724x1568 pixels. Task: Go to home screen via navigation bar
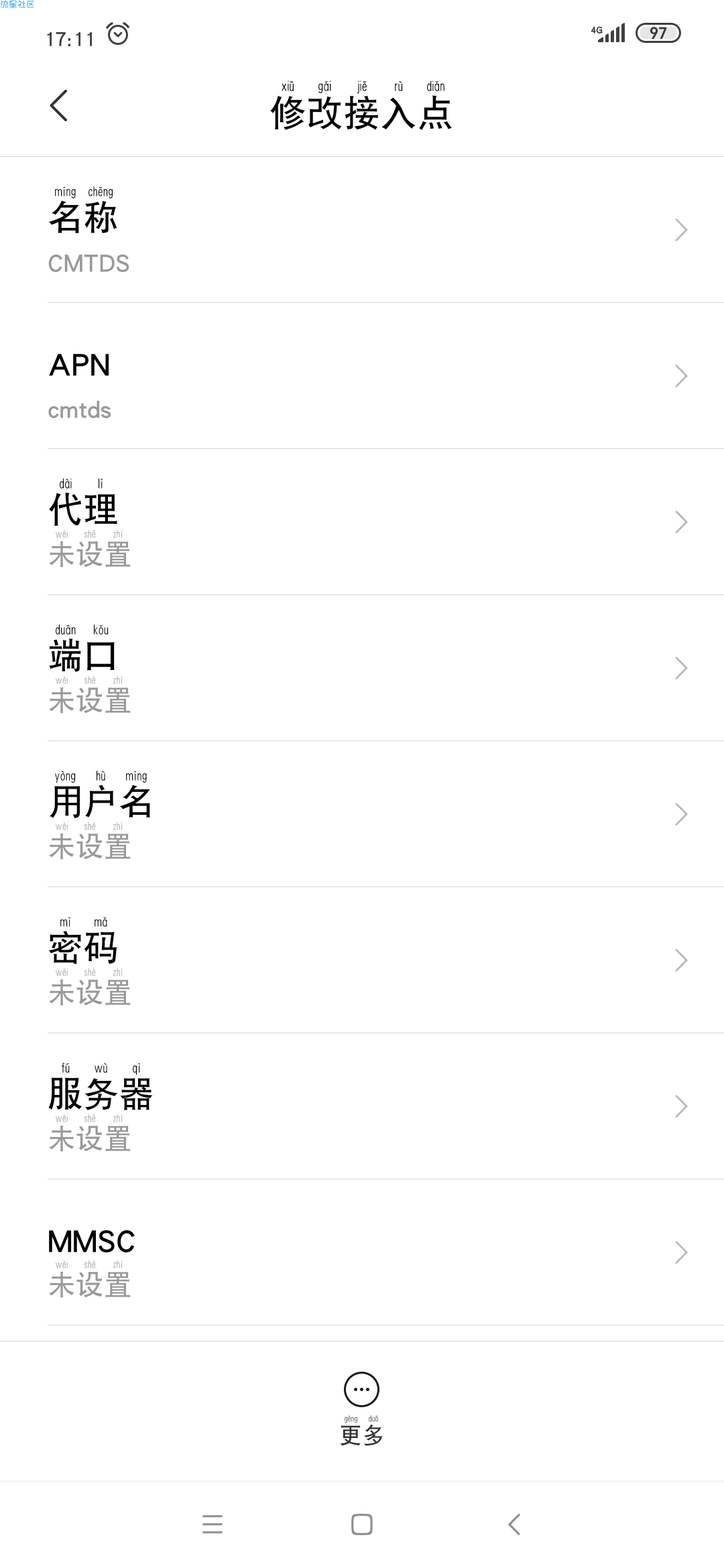[362, 1524]
